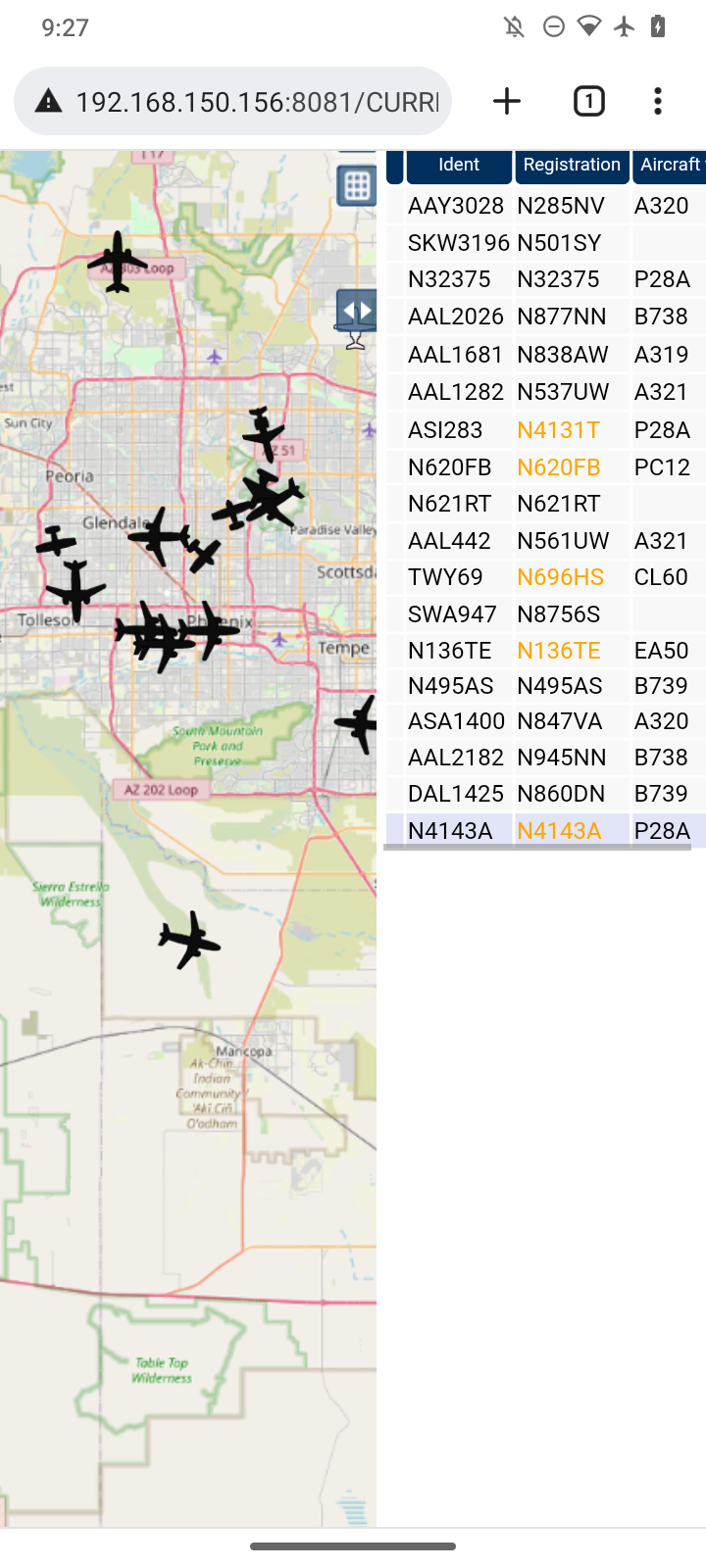
Task: Open the N4143A registration link
Action: (559, 831)
